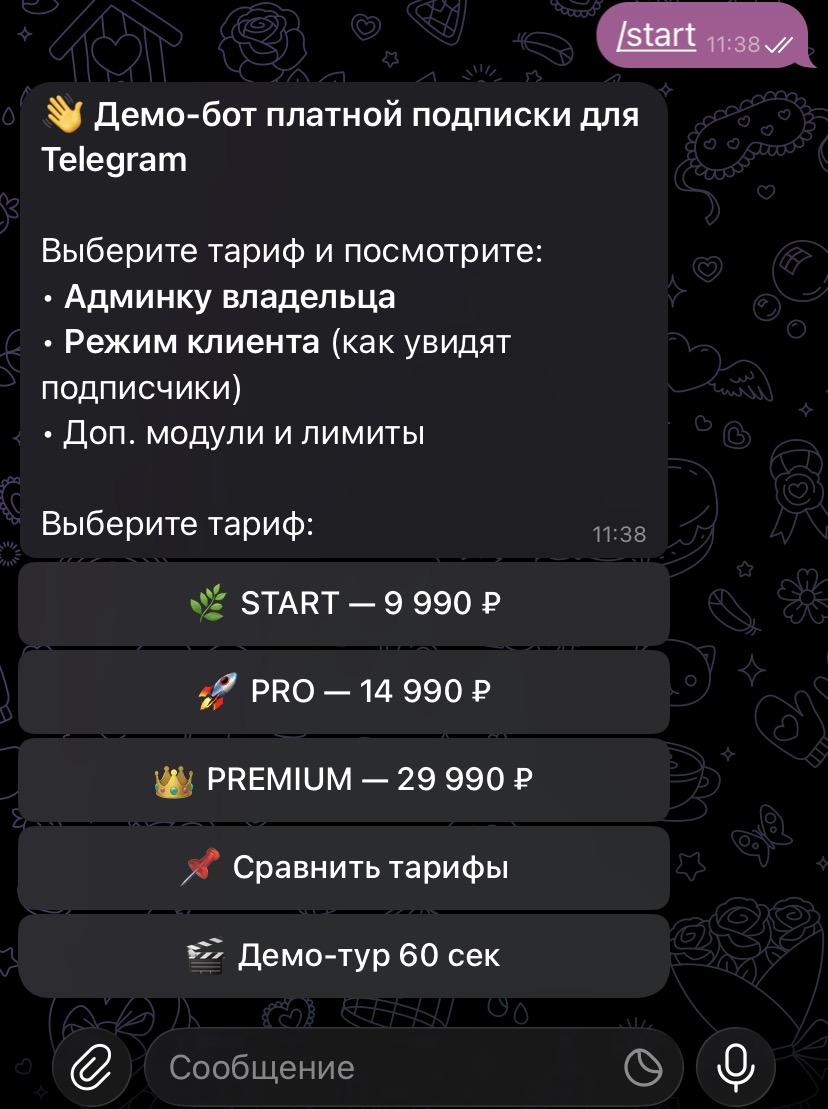Focus the Сообщение message field
The height and width of the screenshot is (1109, 828).
click(x=380, y=1067)
